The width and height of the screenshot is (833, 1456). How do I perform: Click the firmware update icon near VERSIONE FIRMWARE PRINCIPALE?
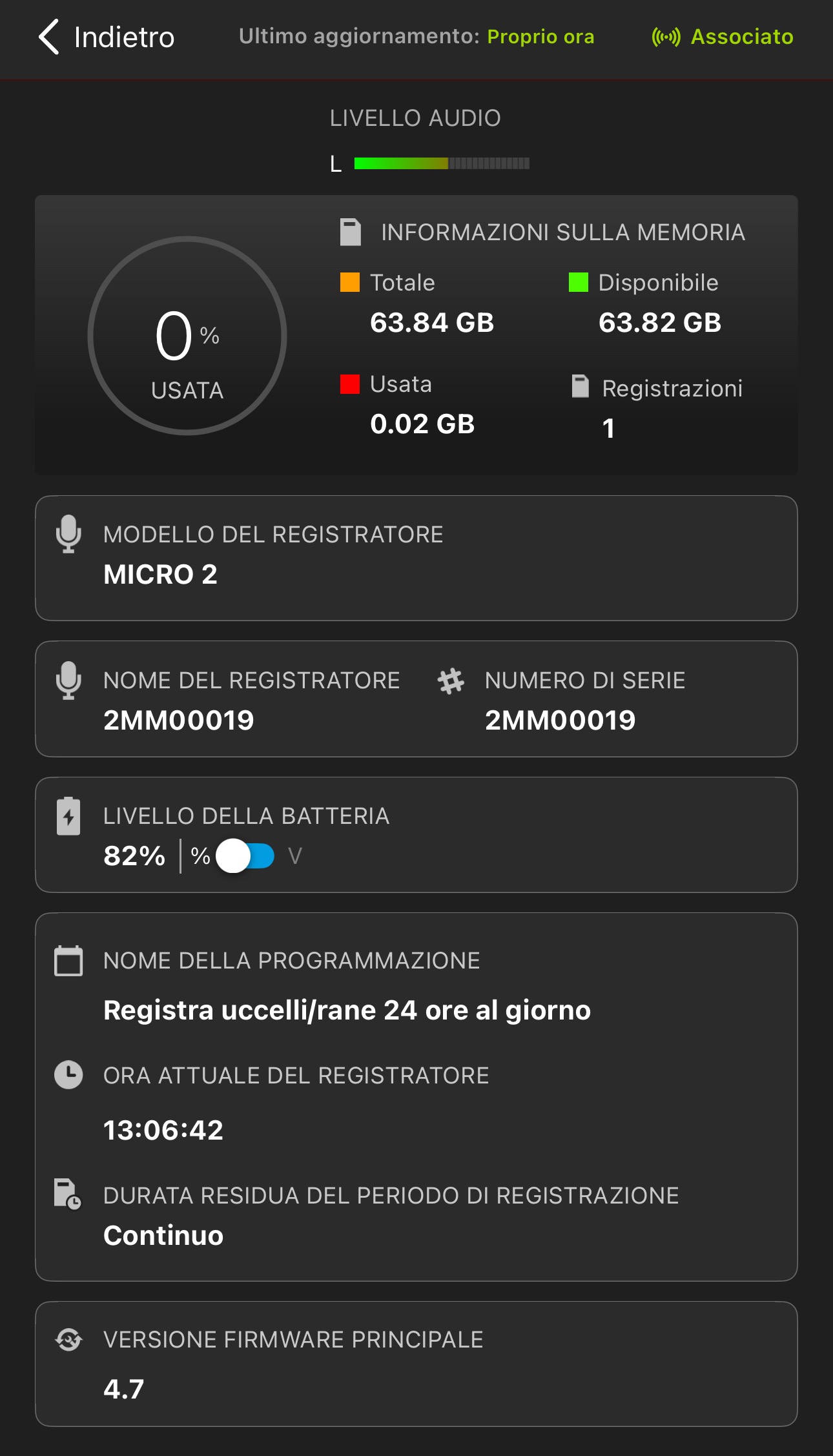(x=68, y=1338)
